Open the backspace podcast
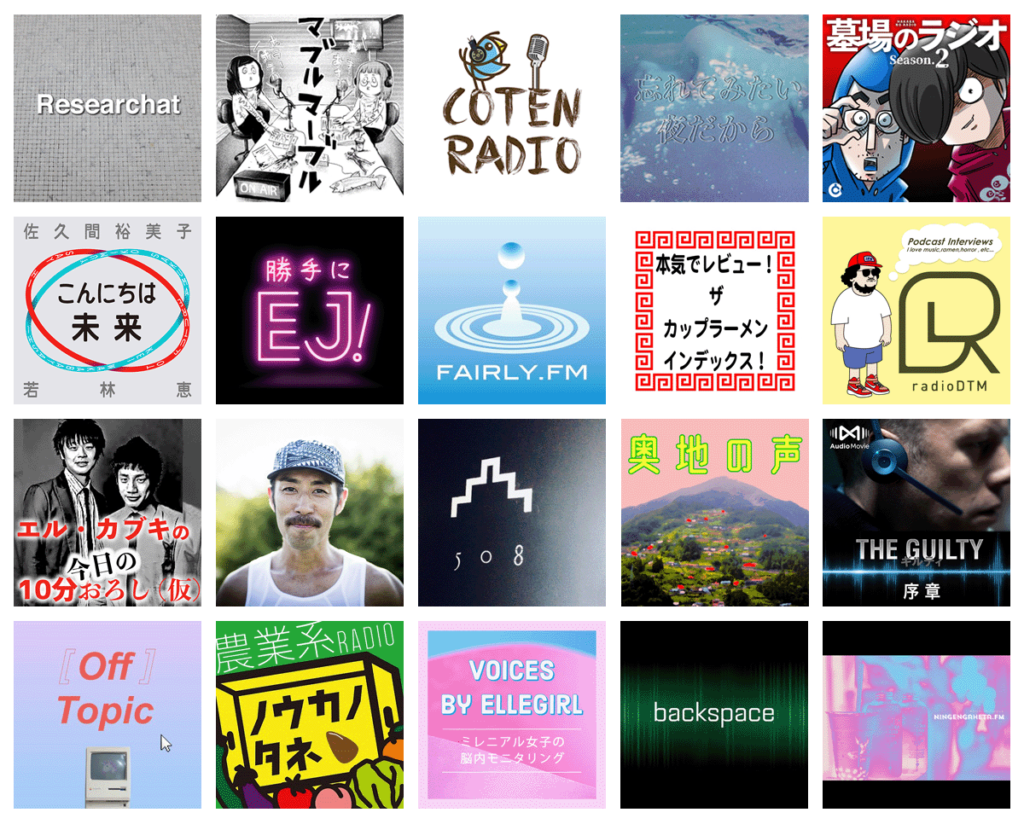 (714, 714)
